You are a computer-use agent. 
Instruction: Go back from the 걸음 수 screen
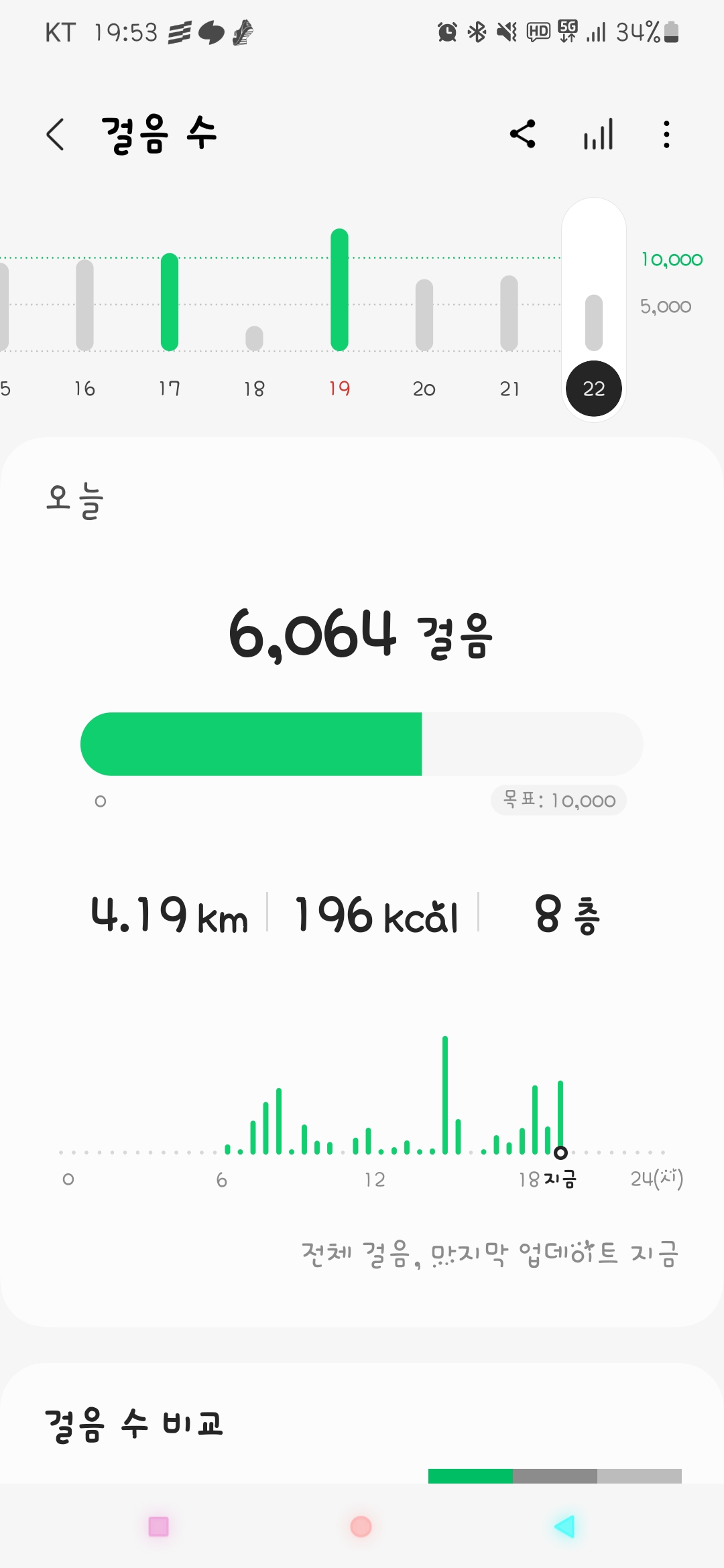(x=56, y=134)
